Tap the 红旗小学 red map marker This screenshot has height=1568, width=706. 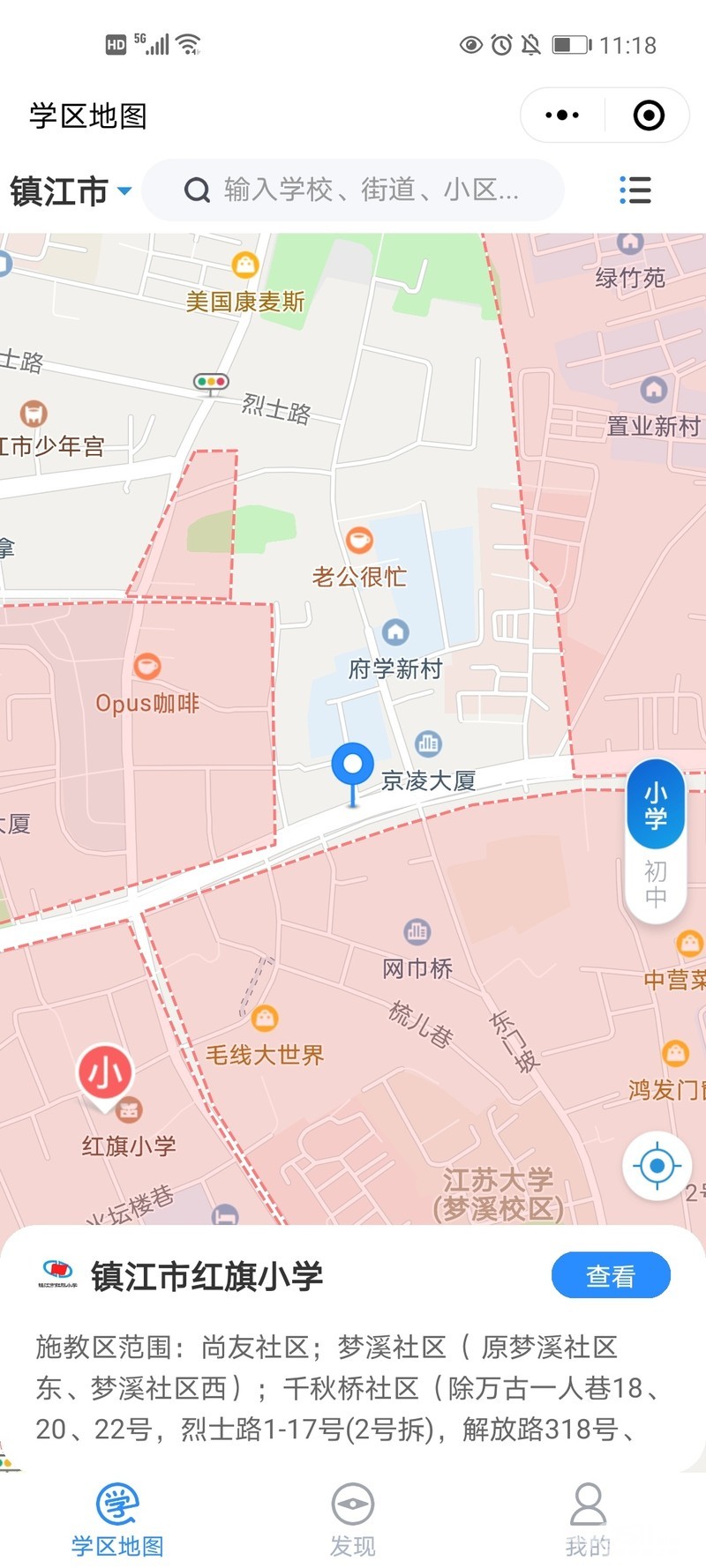point(105,1074)
